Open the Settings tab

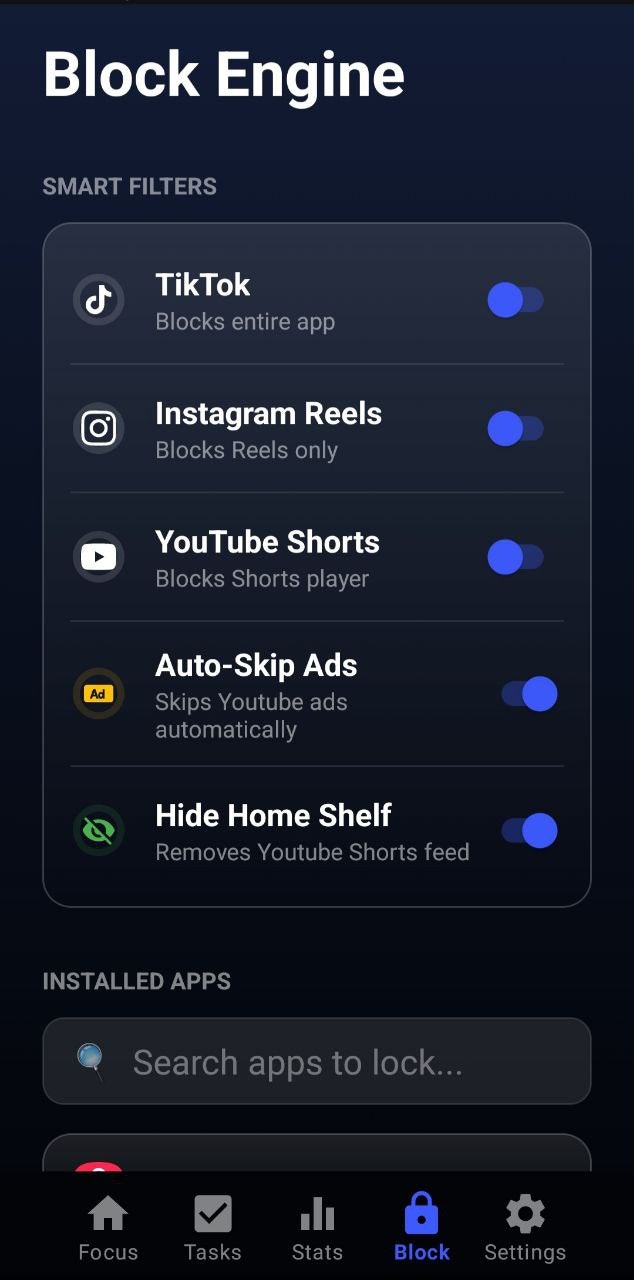[x=525, y=1229]
